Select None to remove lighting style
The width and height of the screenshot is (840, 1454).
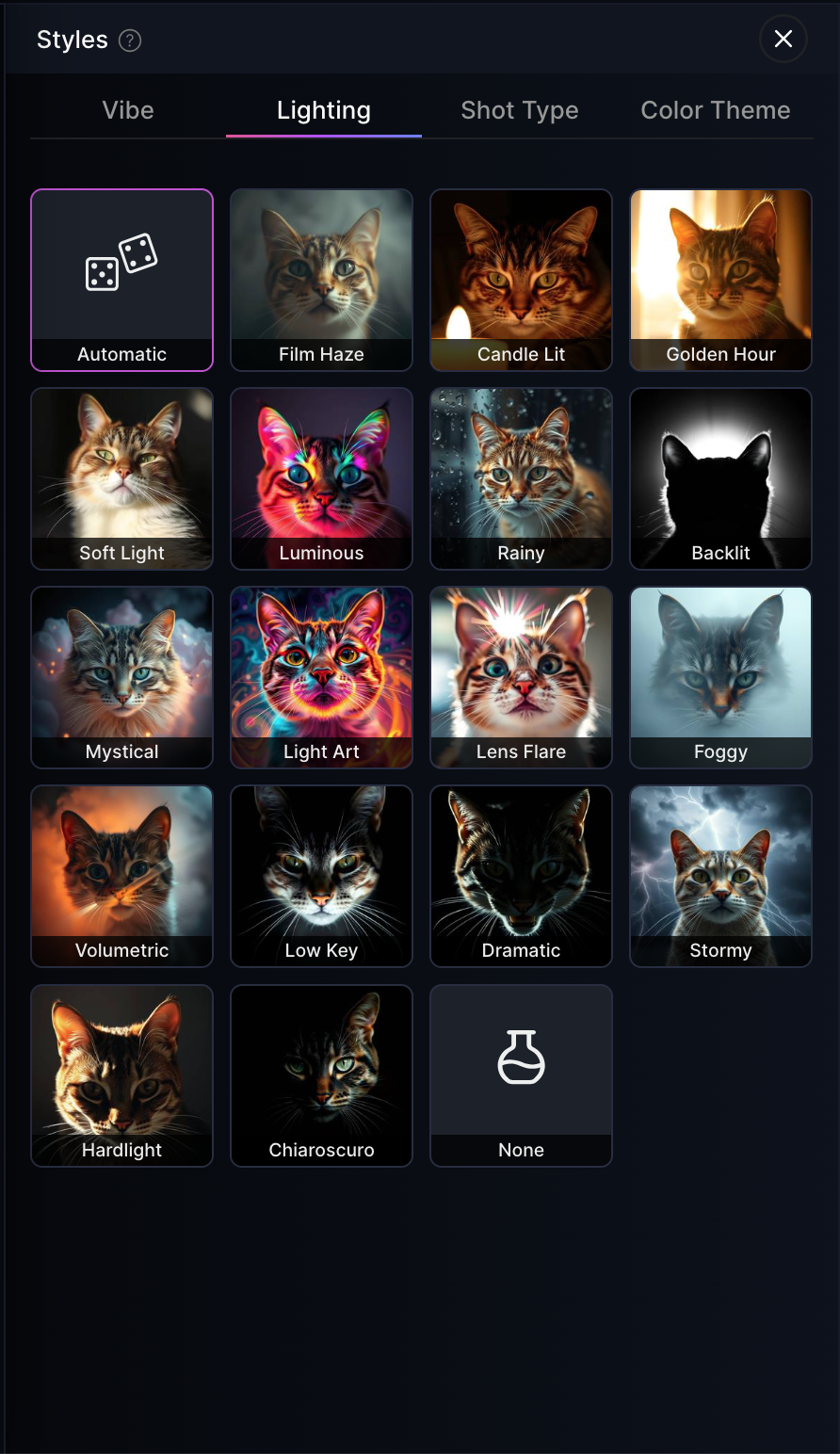521,1075
